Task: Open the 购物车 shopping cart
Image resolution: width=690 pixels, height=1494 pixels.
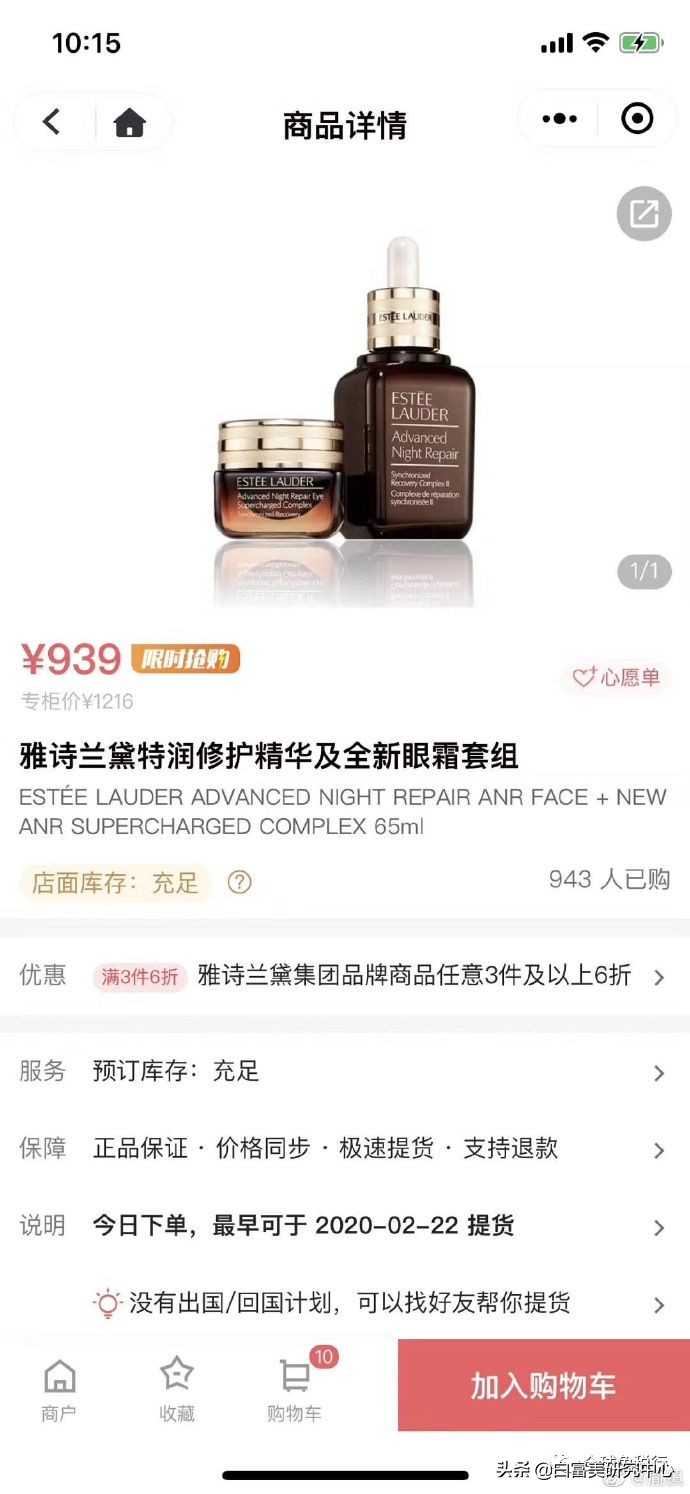Action: click(295, 1389)
